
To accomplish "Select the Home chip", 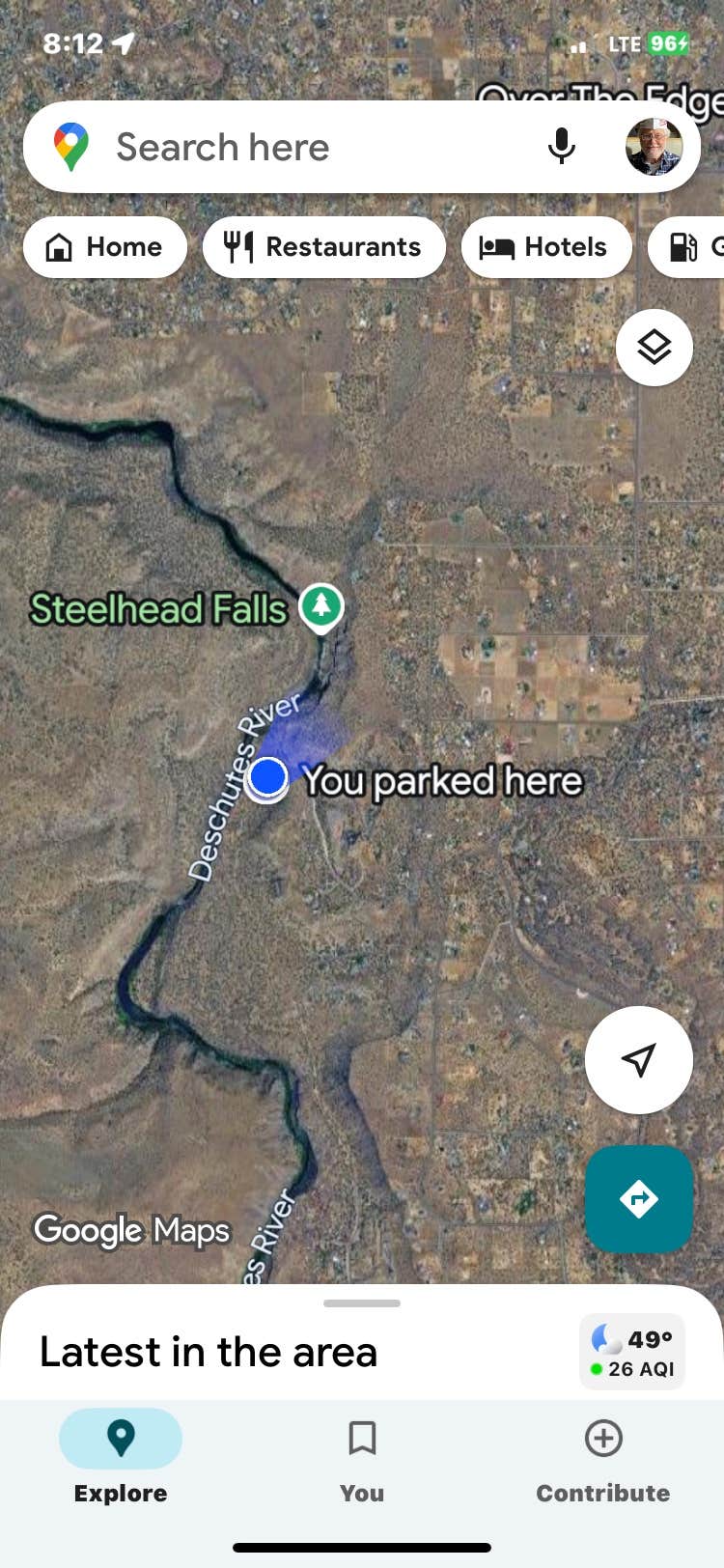I will 105,247.
